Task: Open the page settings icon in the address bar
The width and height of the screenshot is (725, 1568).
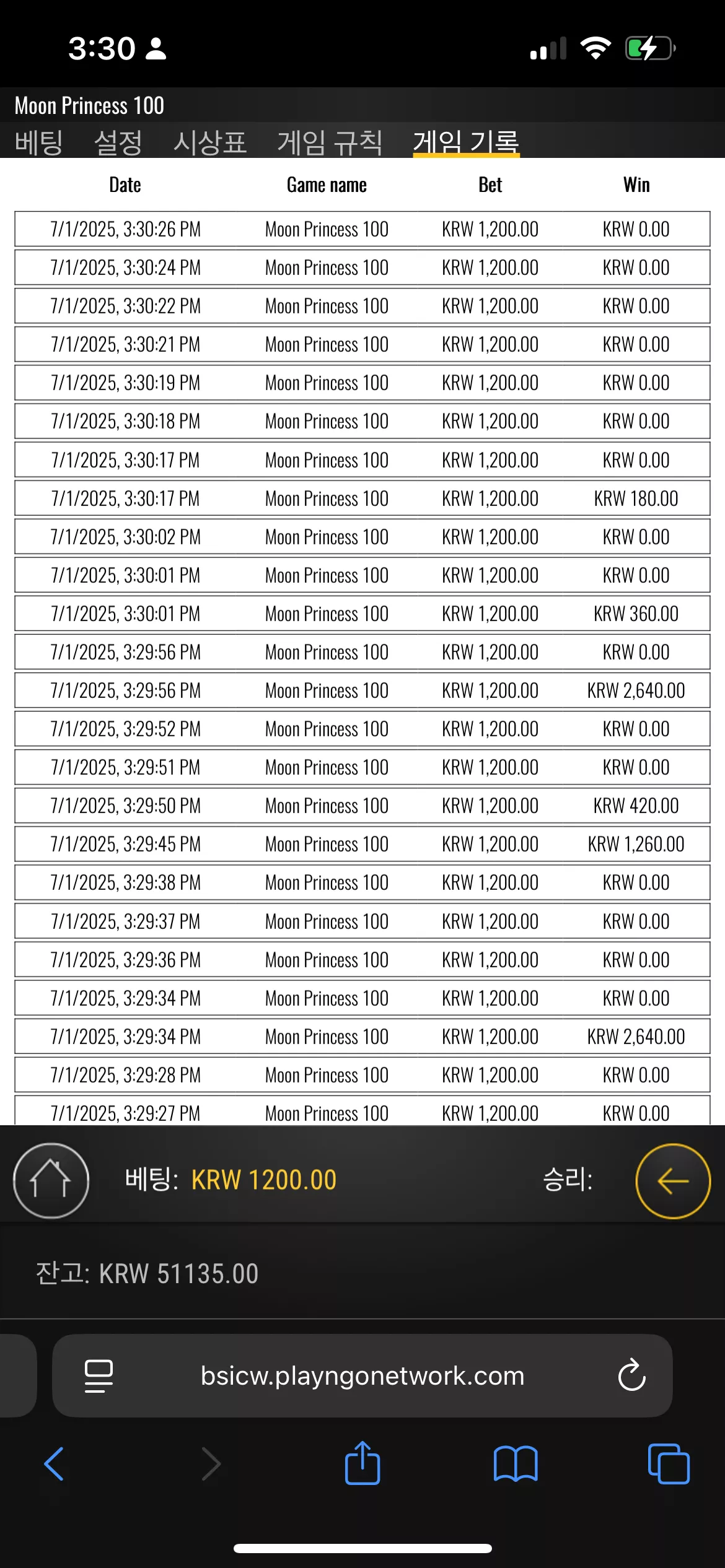Action: (99, 1376)
